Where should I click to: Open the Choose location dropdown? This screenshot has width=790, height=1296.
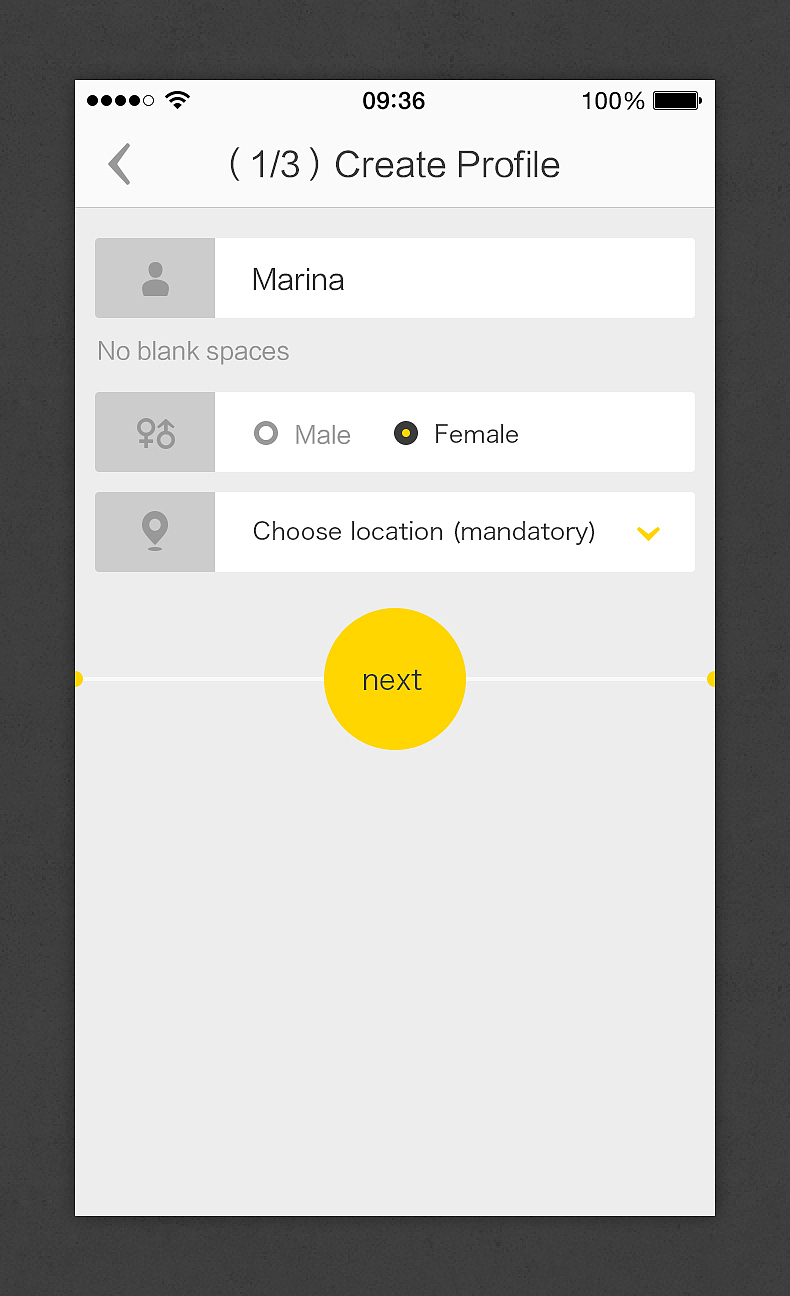[x=423, y=532]
